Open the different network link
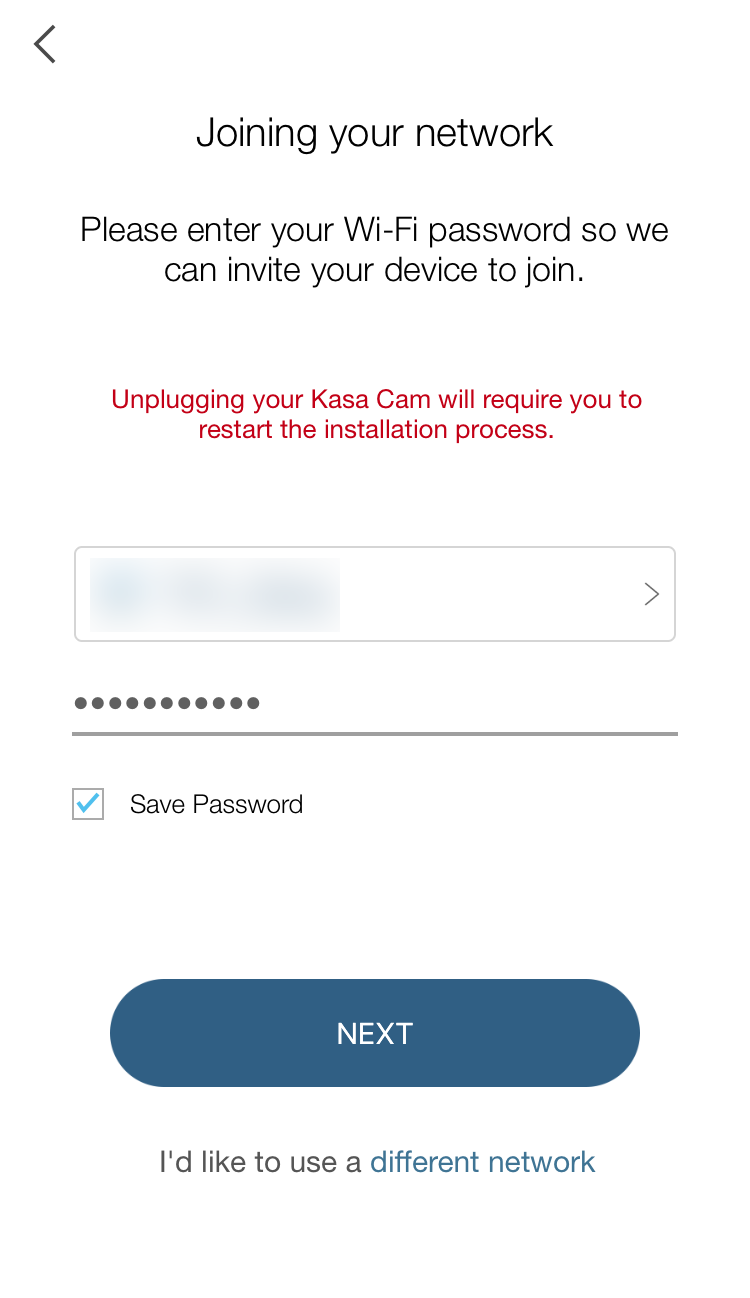The image size is (750, 1298). pyautogui.click(x=482, y=1162)
